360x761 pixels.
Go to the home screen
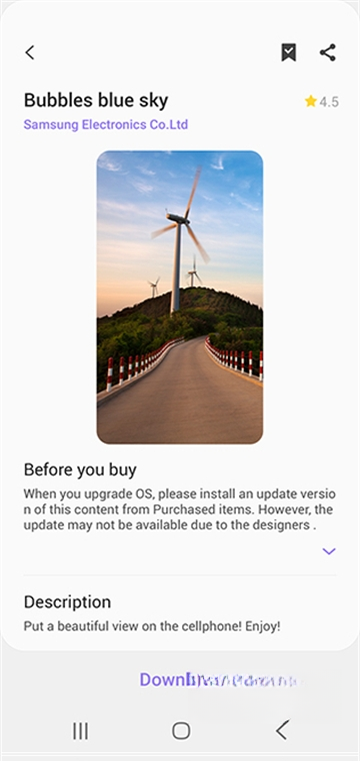click(181, 730)
